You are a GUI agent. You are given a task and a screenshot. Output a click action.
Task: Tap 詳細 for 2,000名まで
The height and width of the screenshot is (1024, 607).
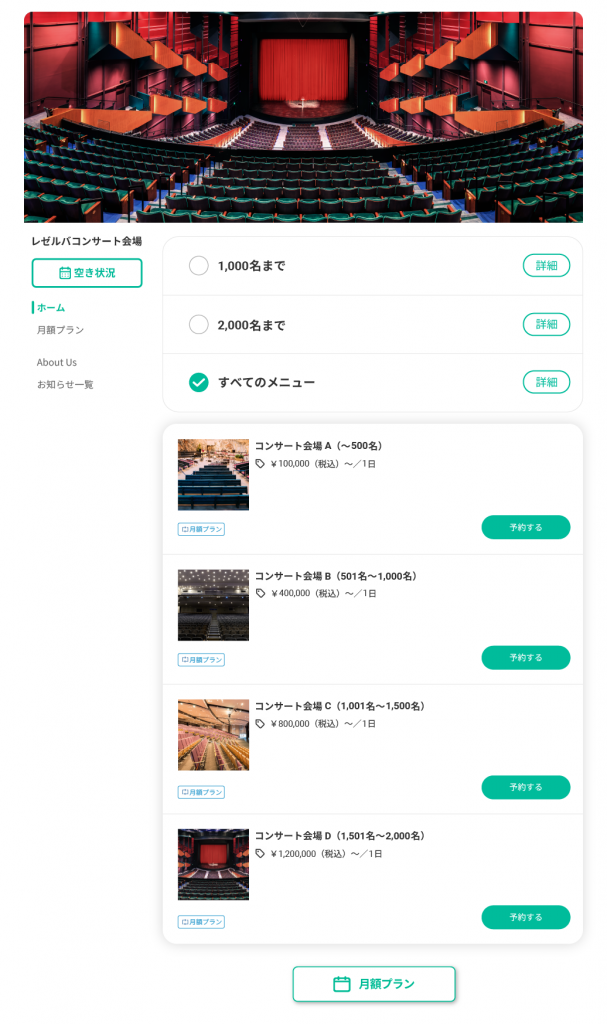point(546,325)
